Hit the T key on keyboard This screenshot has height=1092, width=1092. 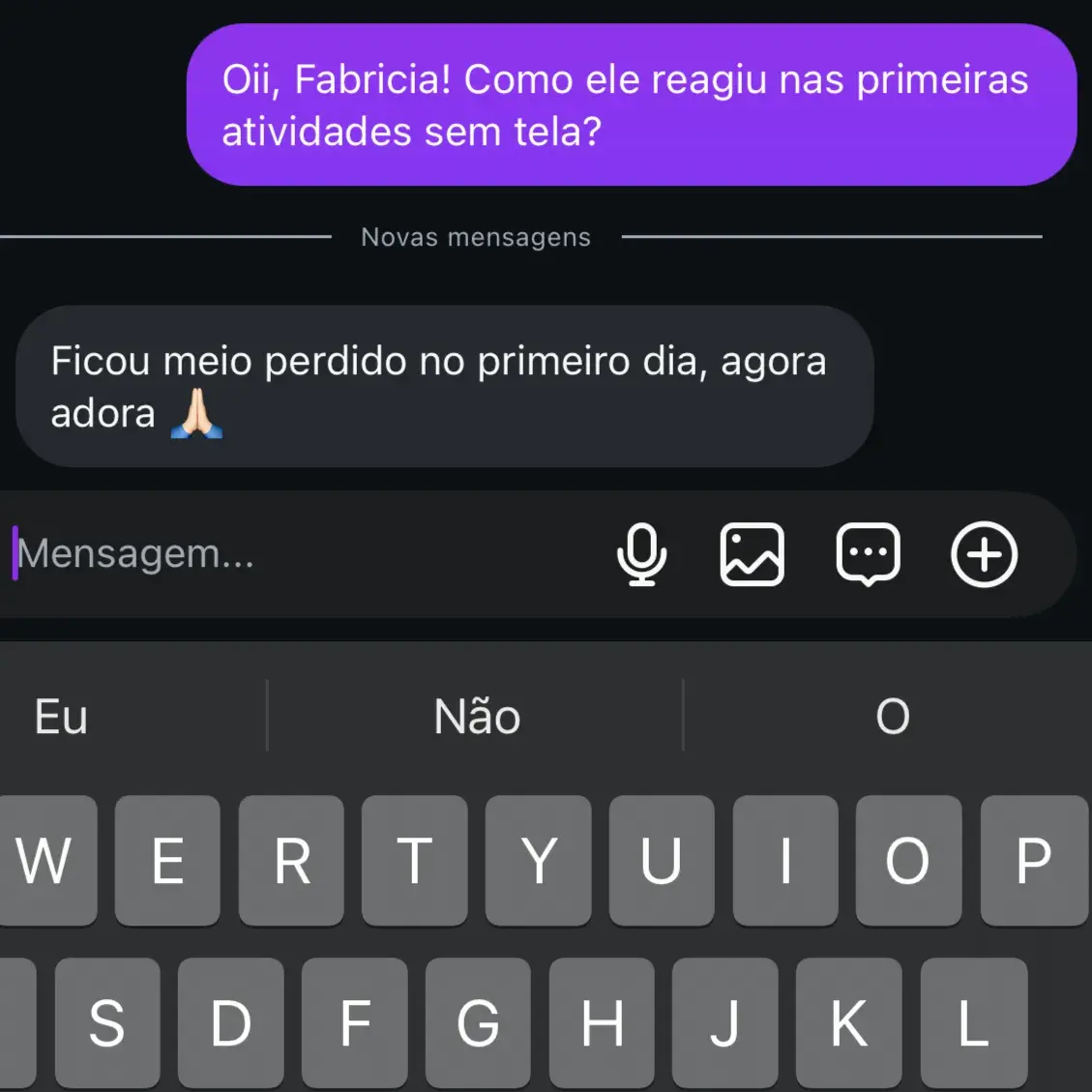[x=414, y=860]
